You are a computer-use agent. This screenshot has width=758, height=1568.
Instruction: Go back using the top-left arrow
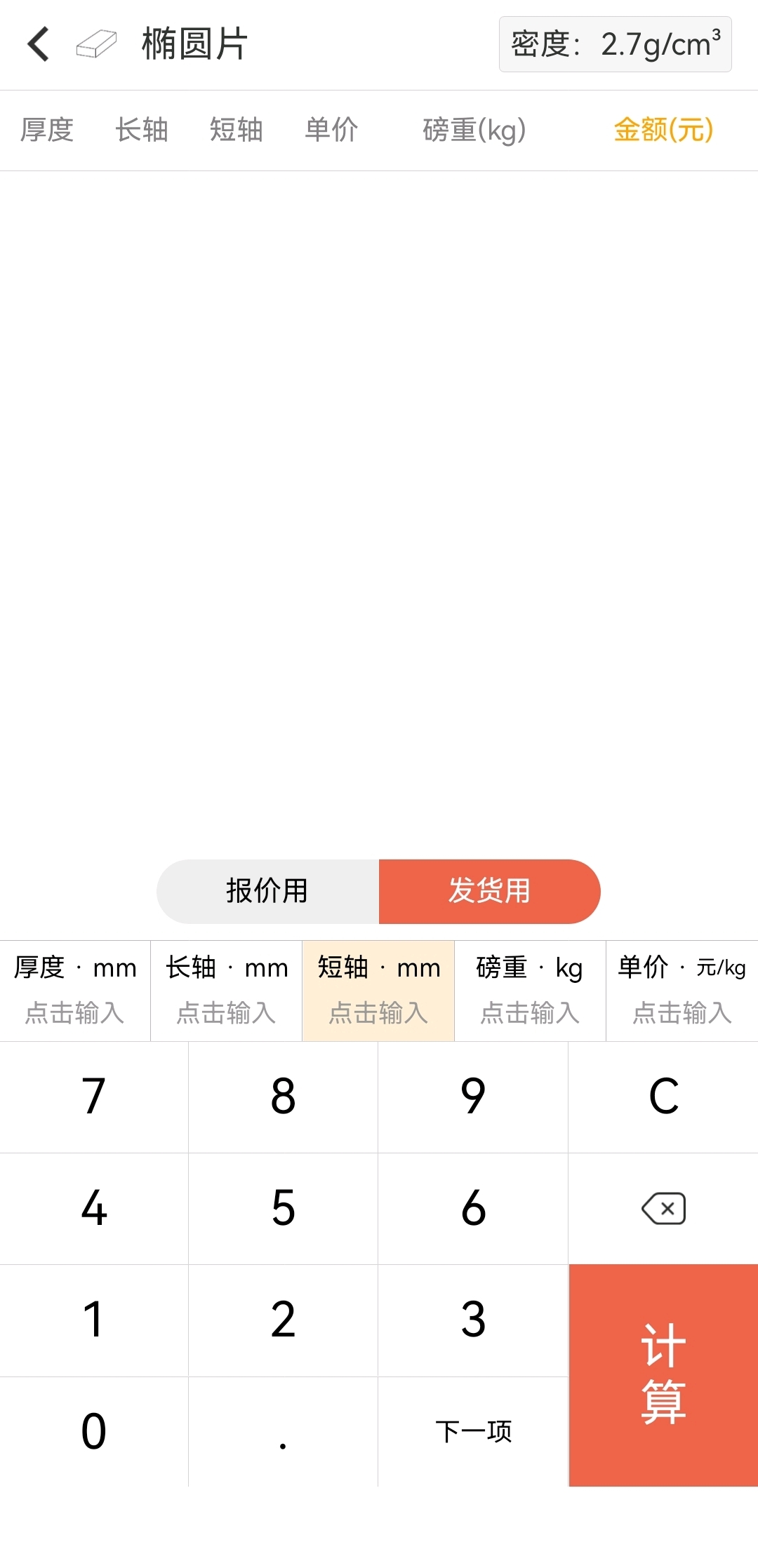coord(39,44)
